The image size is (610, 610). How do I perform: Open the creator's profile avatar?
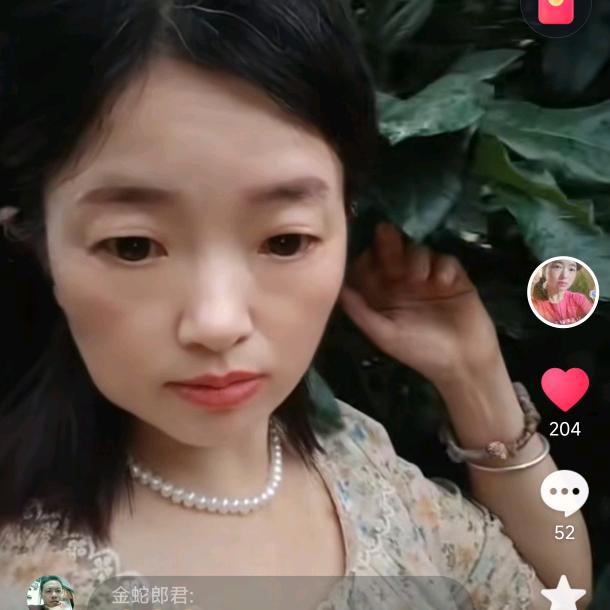pos(562,292)
